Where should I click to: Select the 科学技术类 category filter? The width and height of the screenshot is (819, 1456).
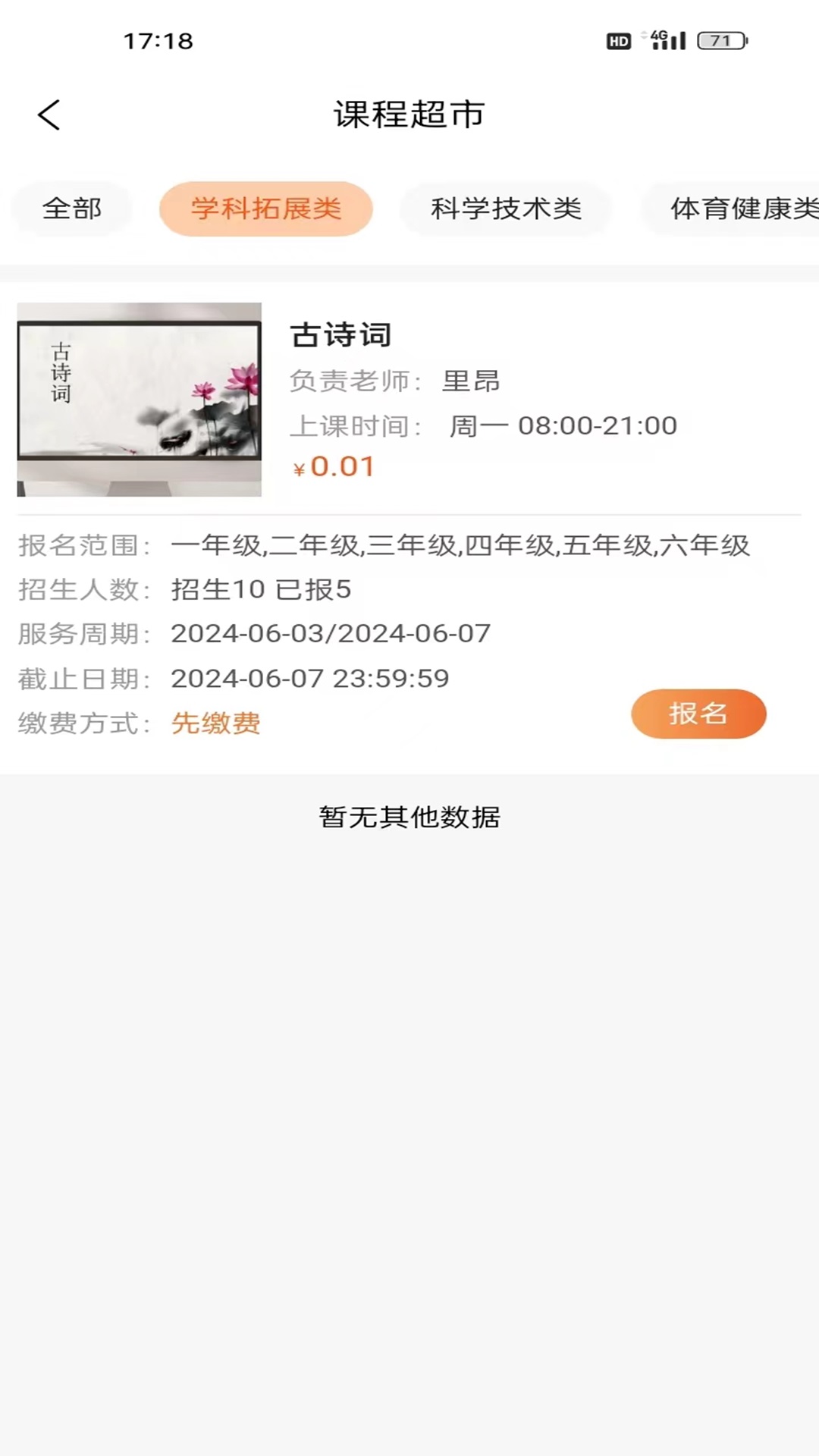pos(506,209)
